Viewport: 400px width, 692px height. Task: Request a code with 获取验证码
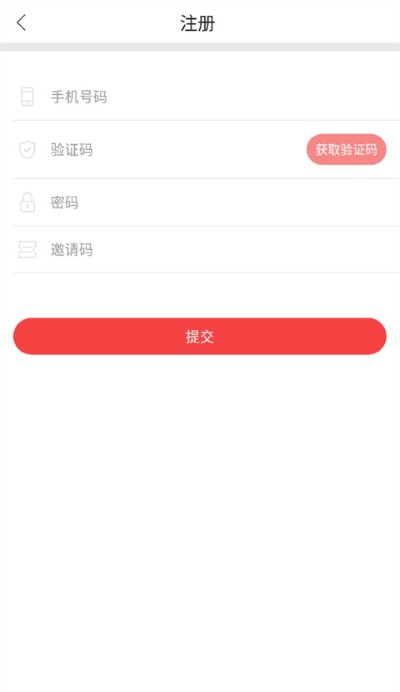pos(346,150)
